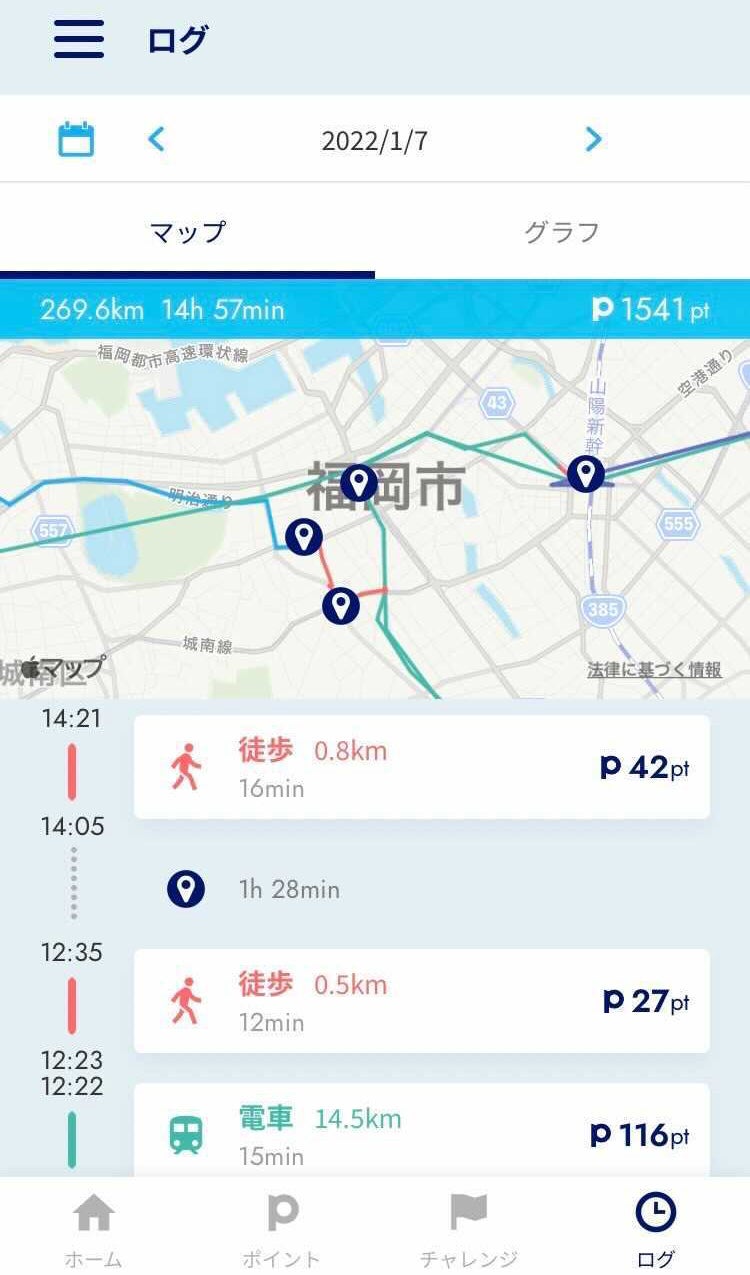Select the map pin near 城南線 on the map
The height and width of the screenshot is (1275, 750).
[341, 603]
